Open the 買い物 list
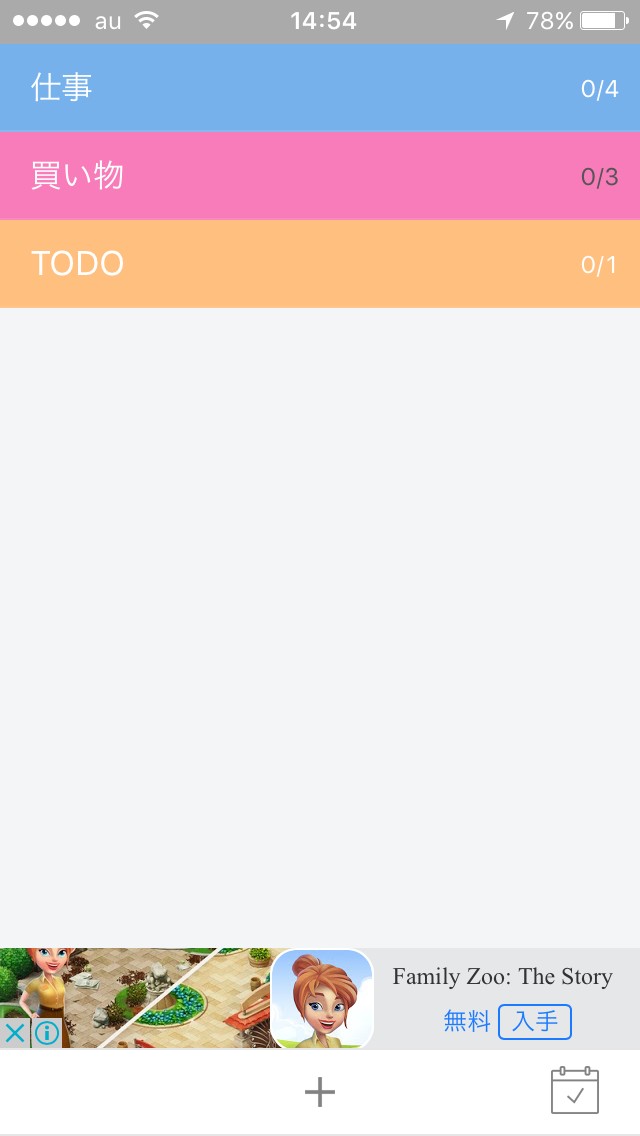640x1136 pixels. tap(320, 176)
